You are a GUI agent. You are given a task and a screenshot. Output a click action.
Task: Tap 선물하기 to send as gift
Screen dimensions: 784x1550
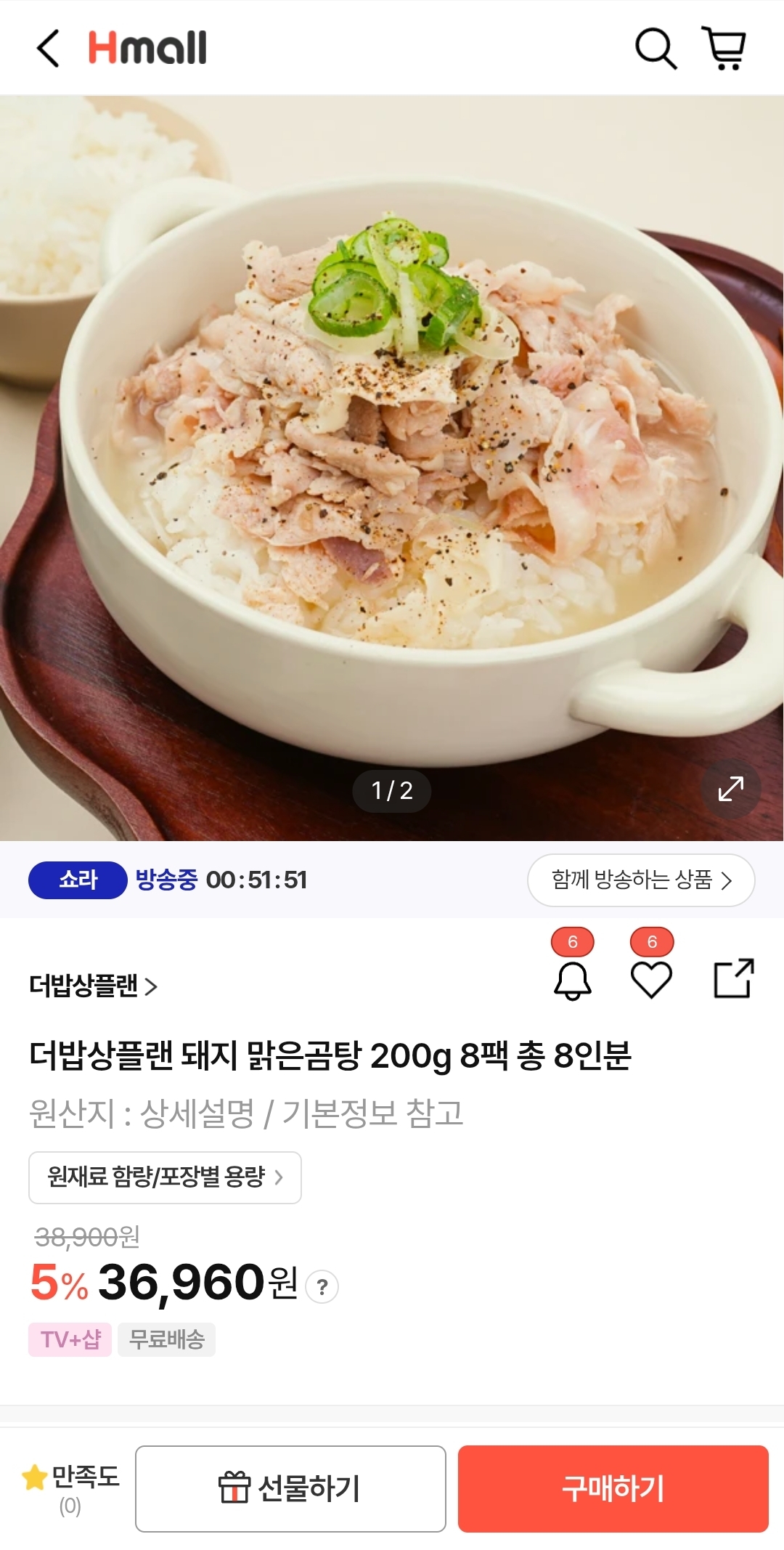pos(290,1488)
